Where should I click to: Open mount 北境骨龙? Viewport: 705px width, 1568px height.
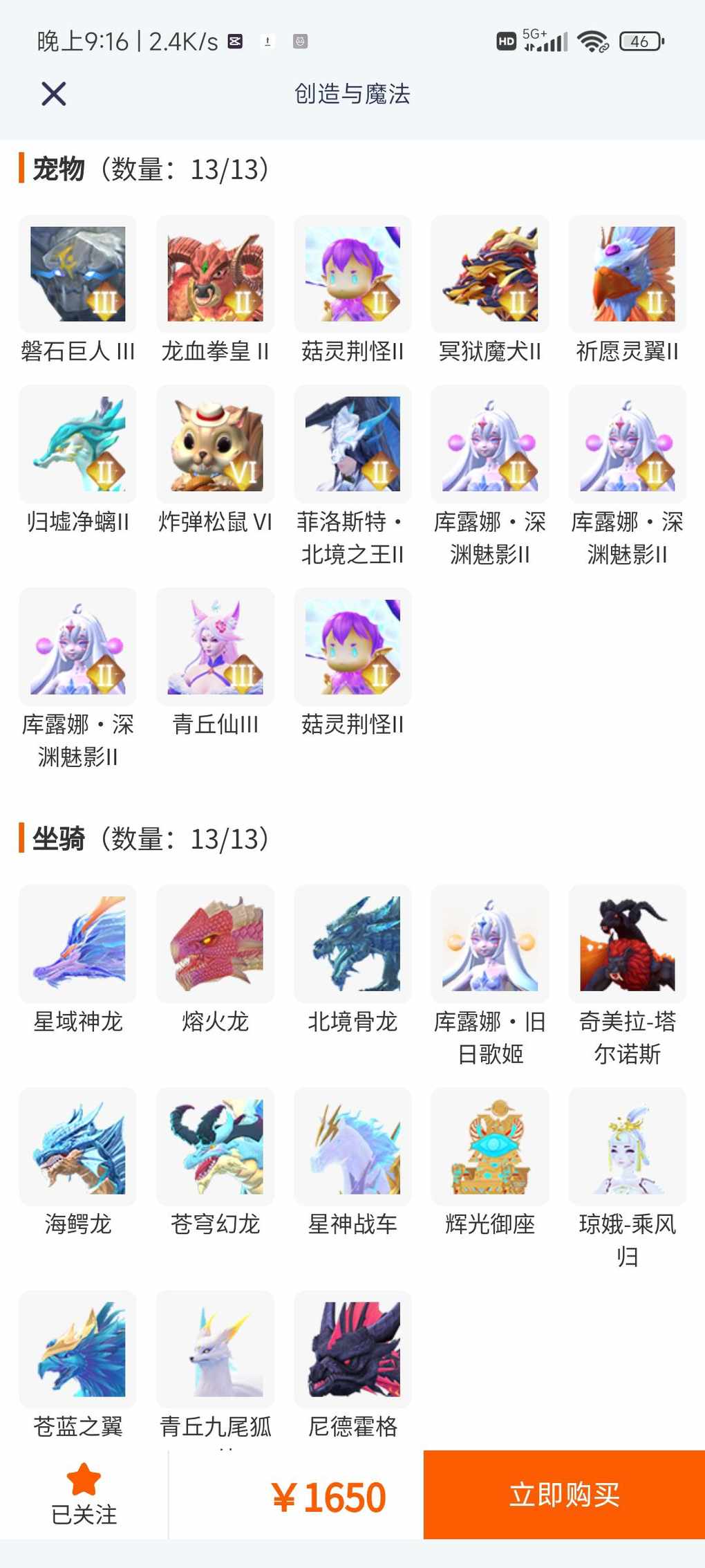[352, 944]
